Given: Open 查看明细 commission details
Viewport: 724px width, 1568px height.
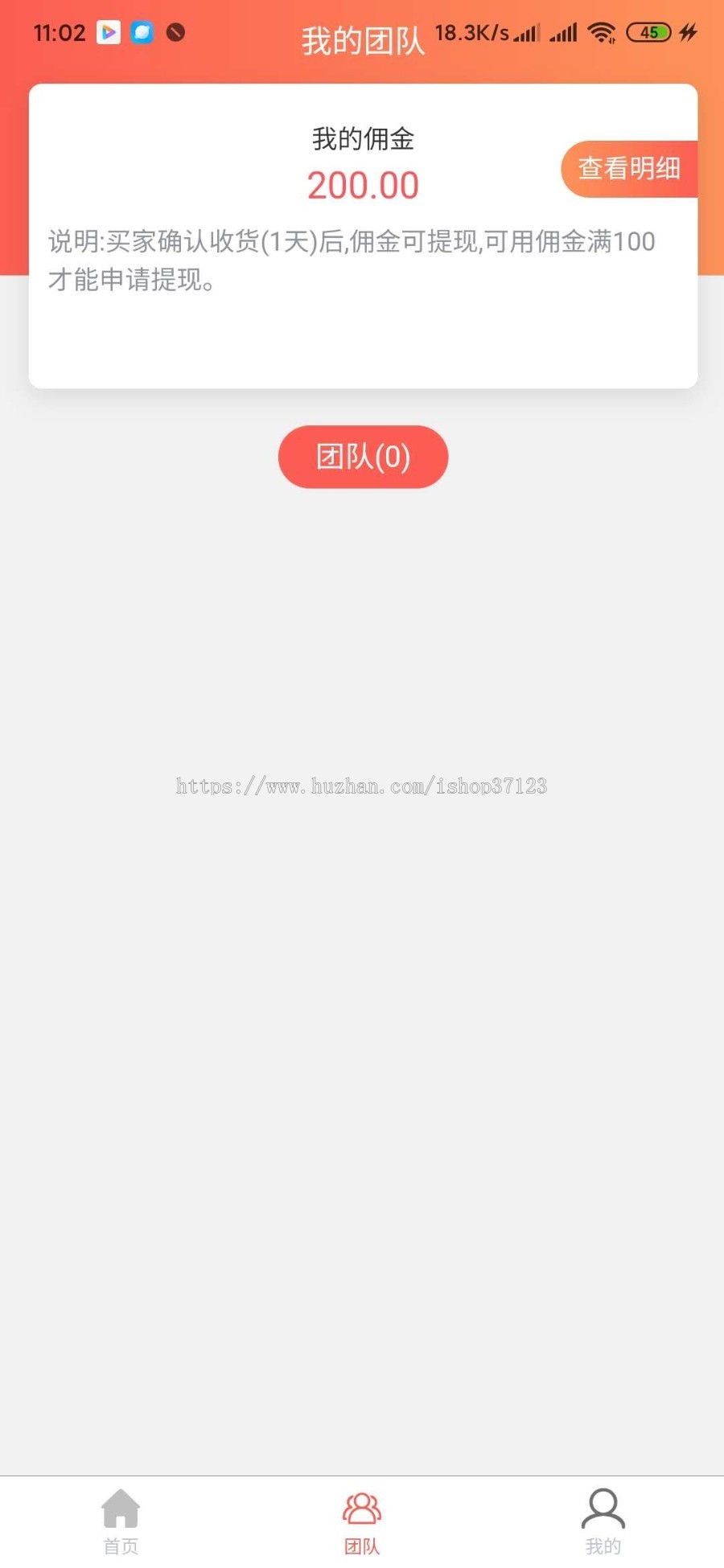Looking at the screenshot, I should coord(629,169).
